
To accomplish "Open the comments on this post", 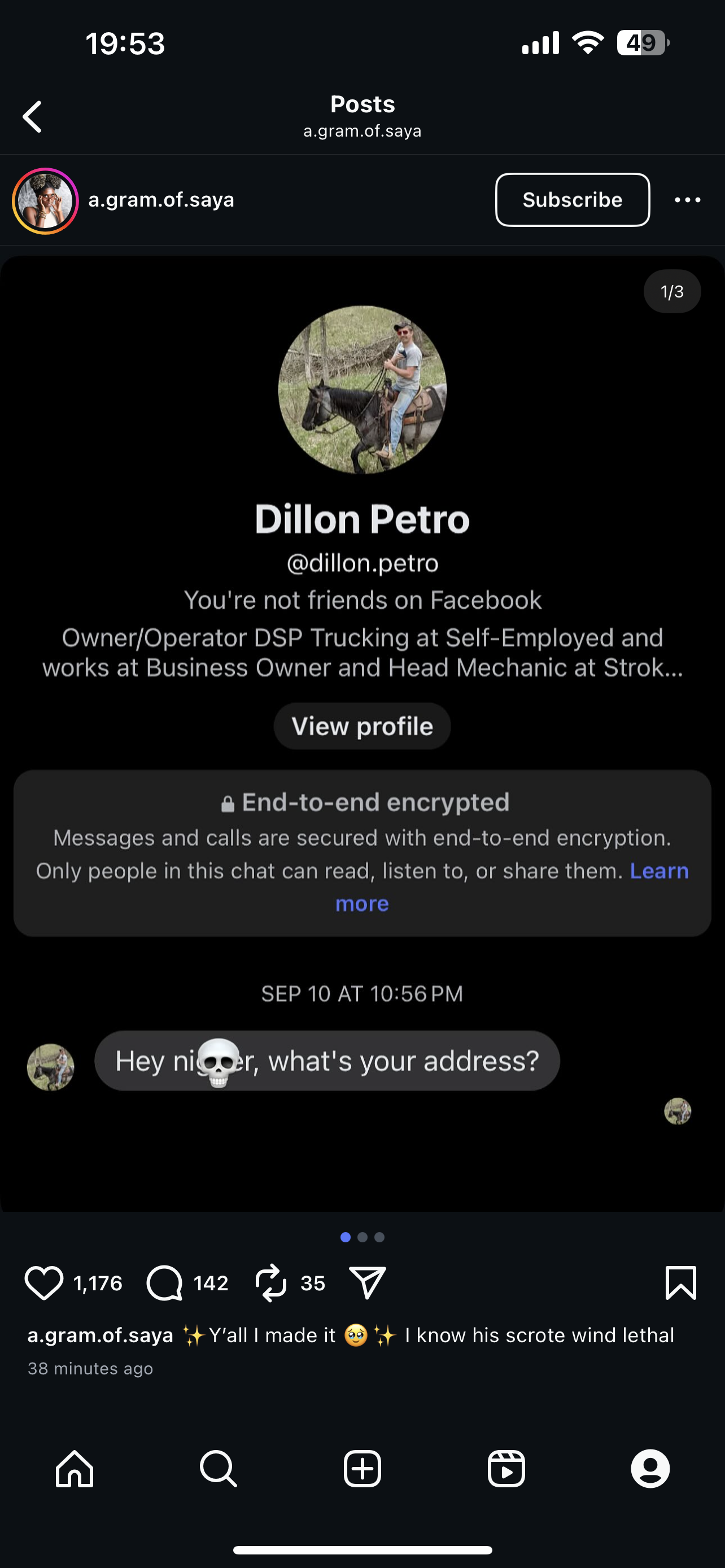I will click(x=164, y=1282).
